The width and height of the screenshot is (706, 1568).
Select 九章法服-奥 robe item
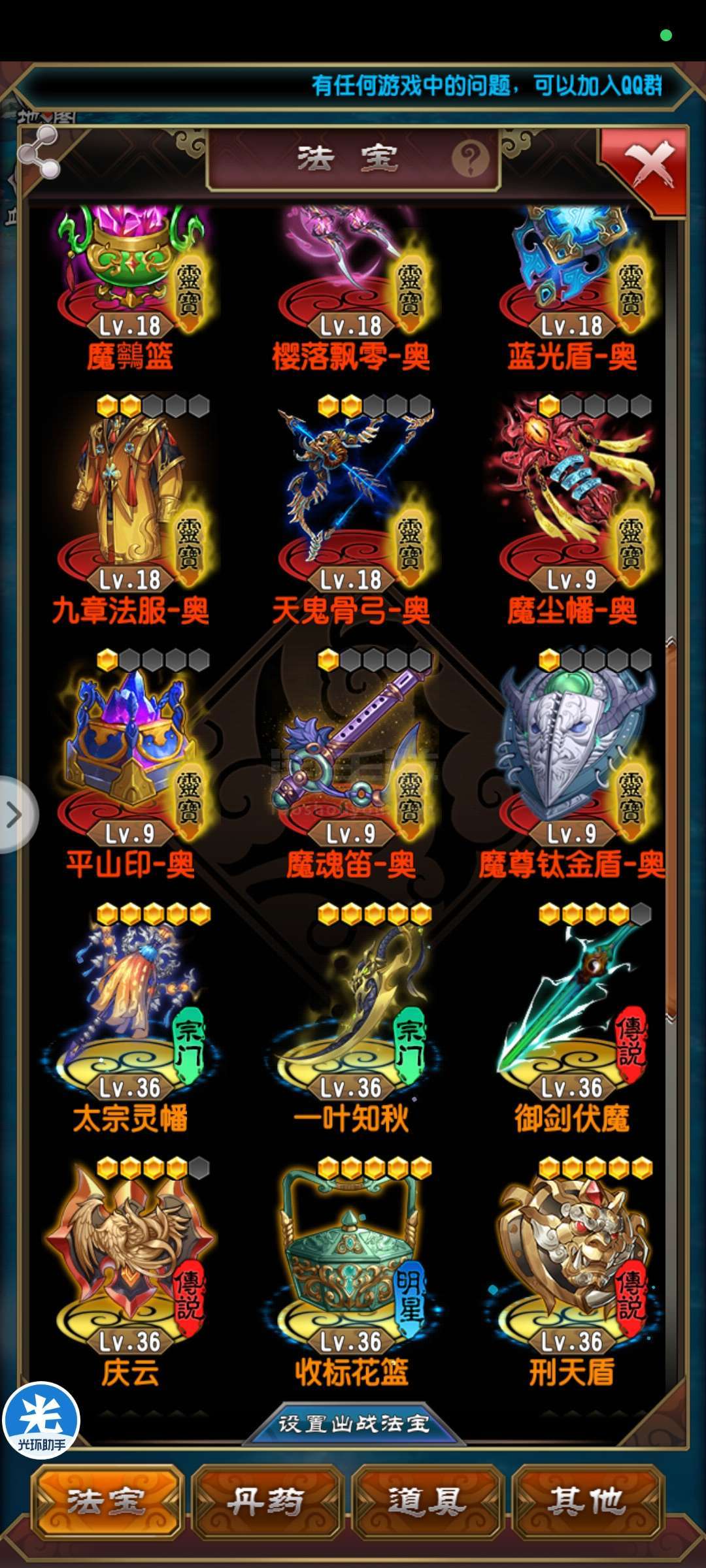(x=131, y=497)
